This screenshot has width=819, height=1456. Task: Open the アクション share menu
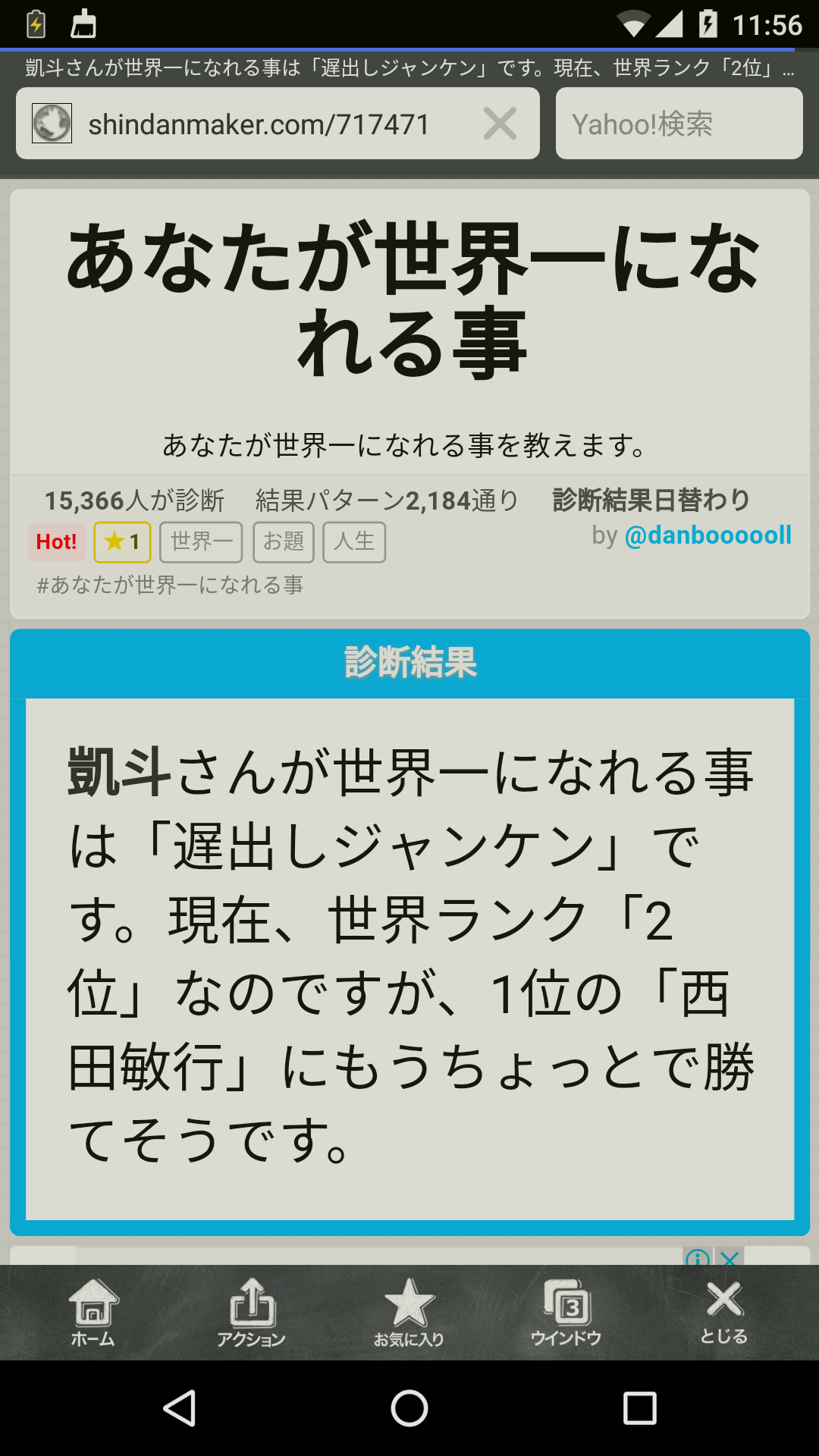251,1312
